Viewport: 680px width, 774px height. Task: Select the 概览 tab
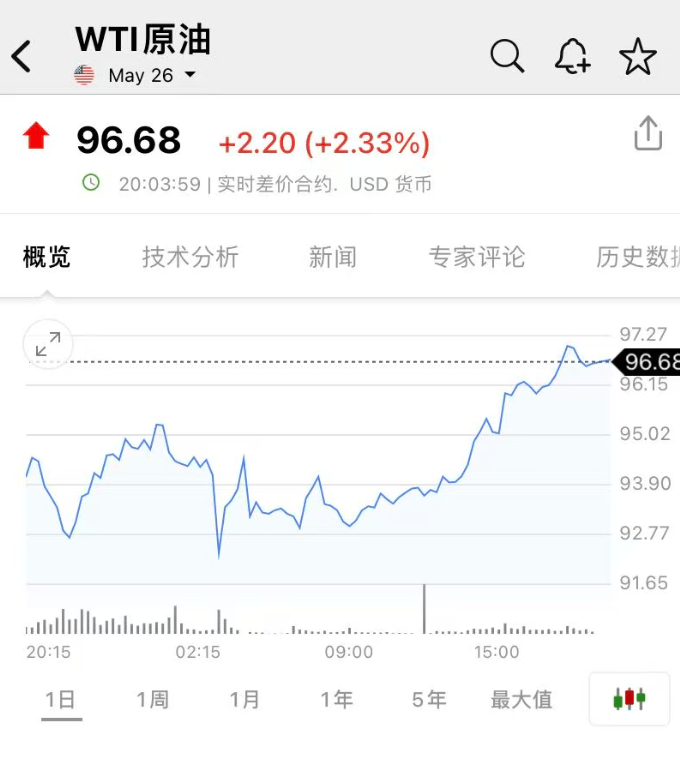(47, 257)
